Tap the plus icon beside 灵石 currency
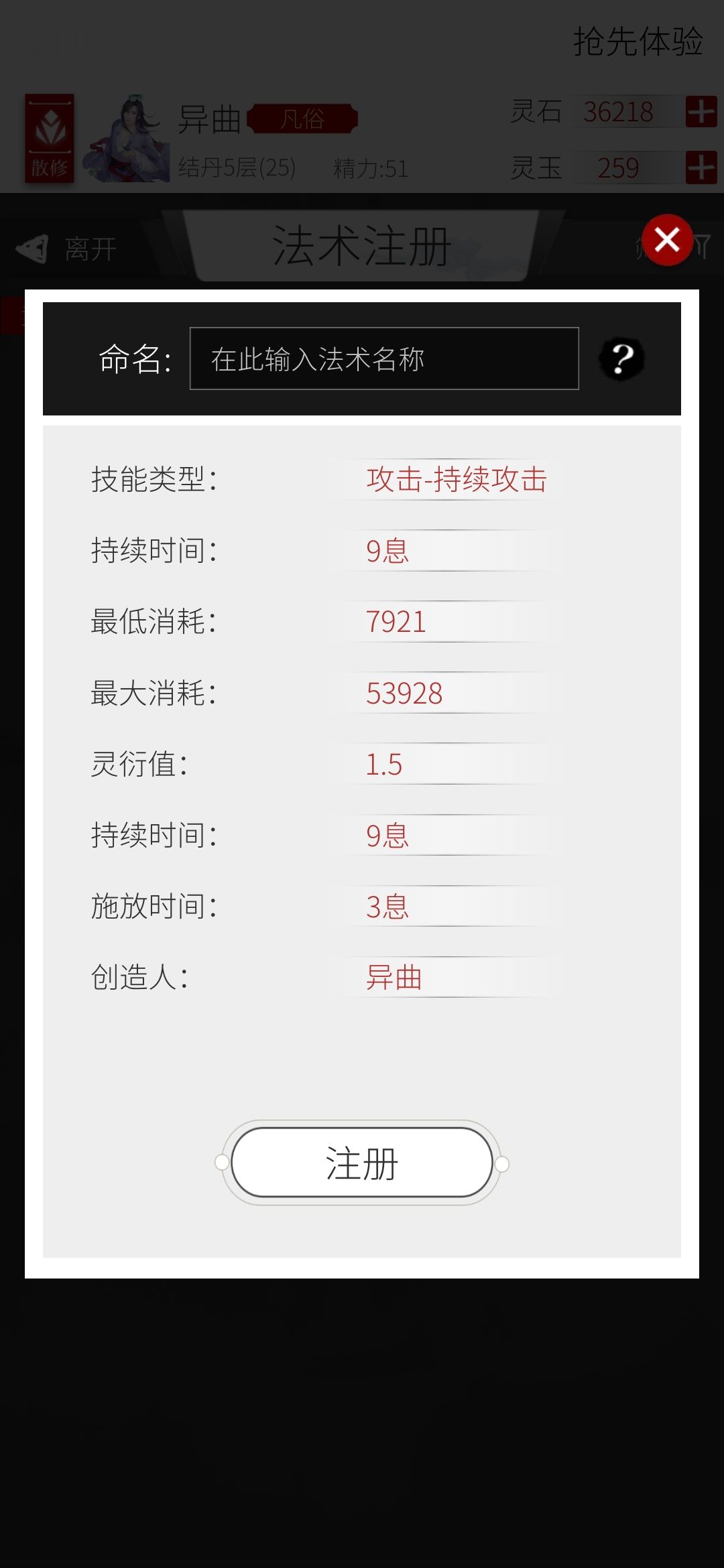 [699, 113]
